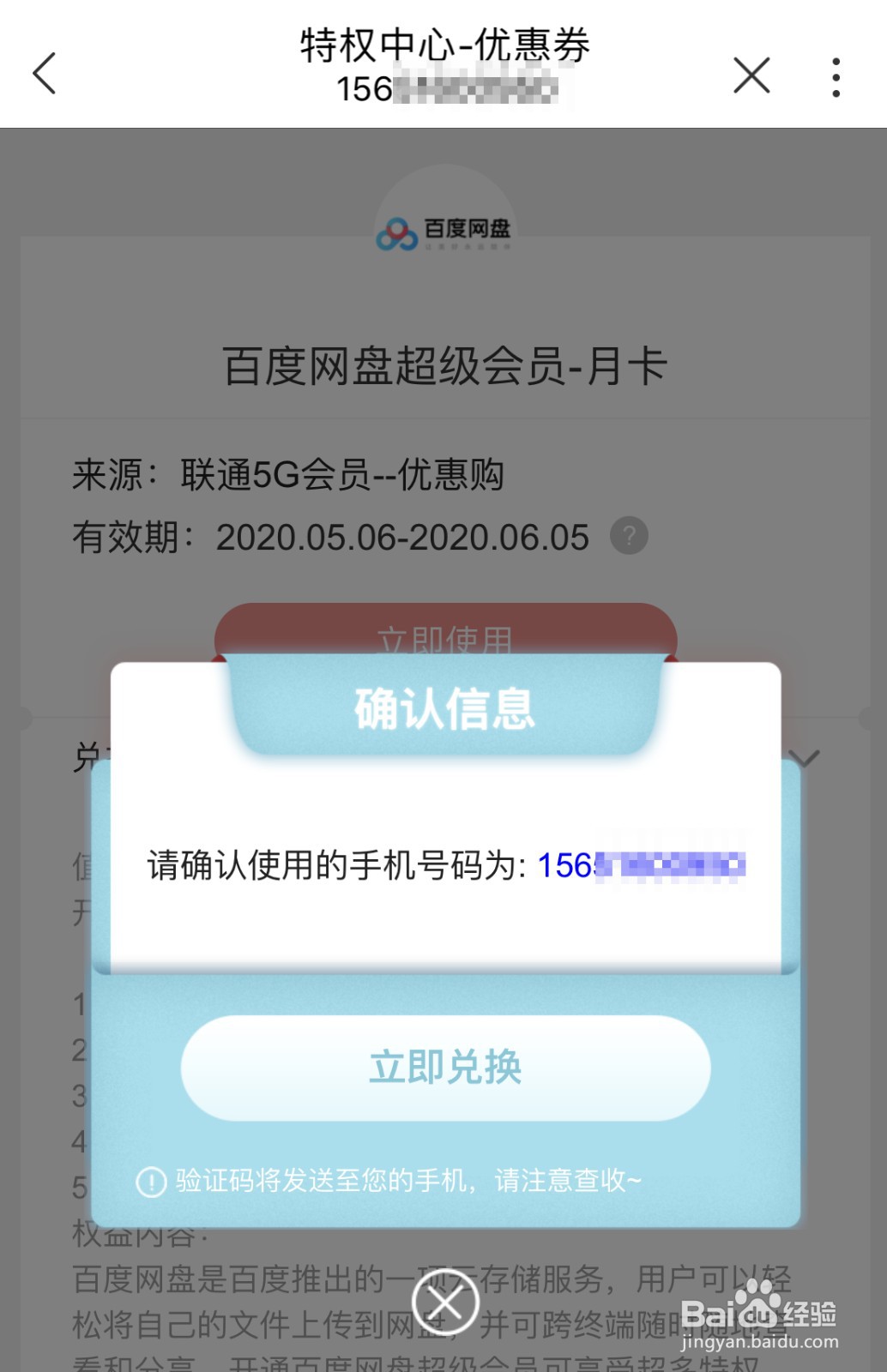Tap the back arrow in the header
Screen dimensions: 887x1372
45,75
